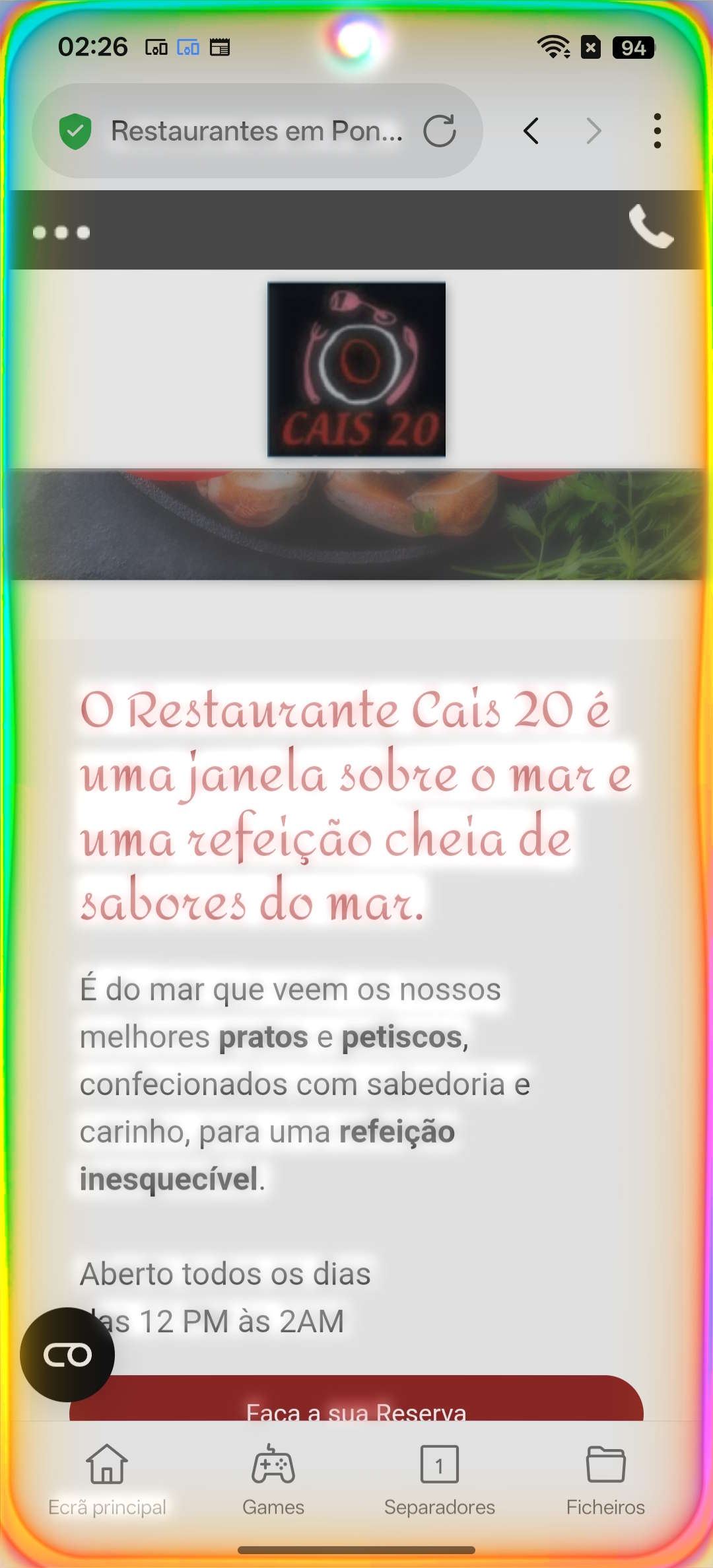
Task: Tap the green security shield icon
Action: (x=75, y=131)
